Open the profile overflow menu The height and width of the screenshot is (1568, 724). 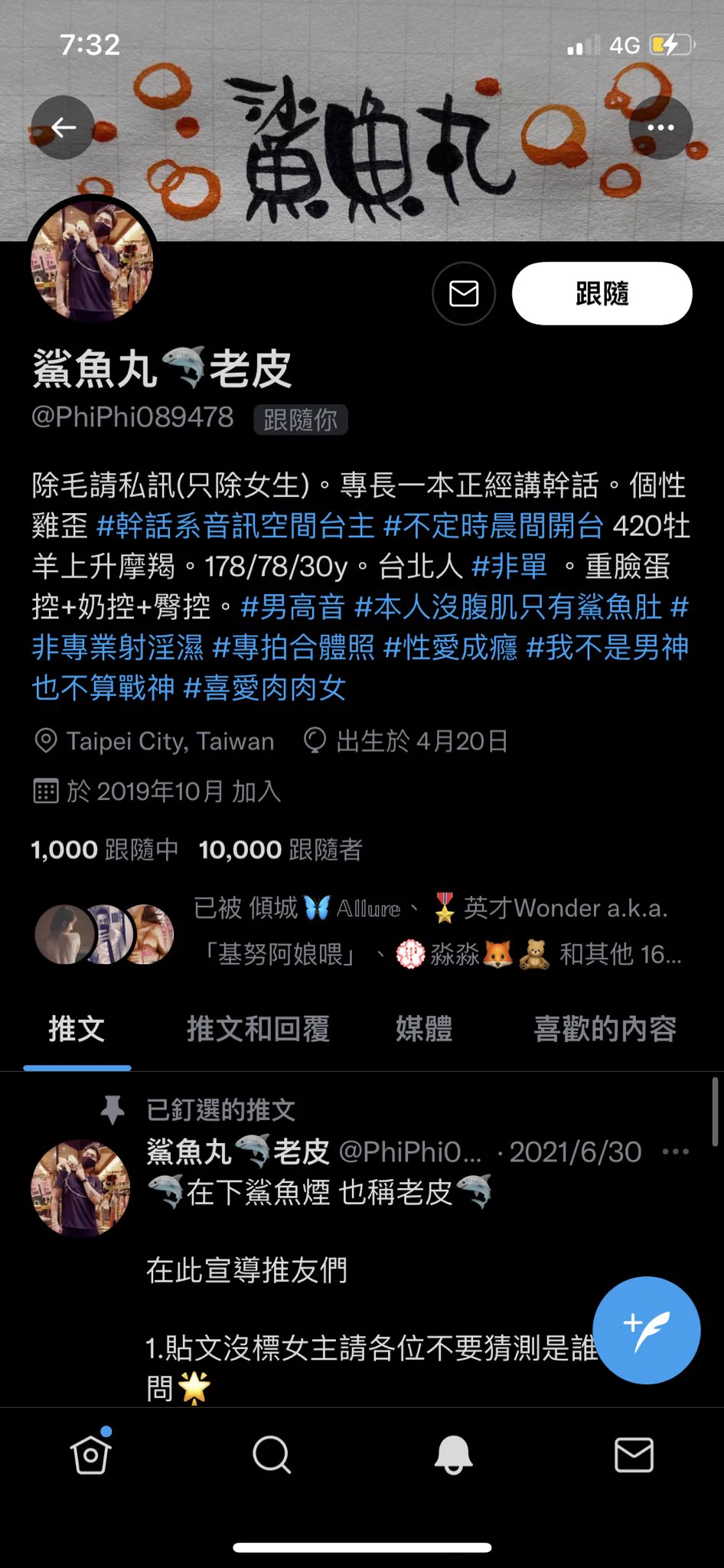(x=660, y=128)
